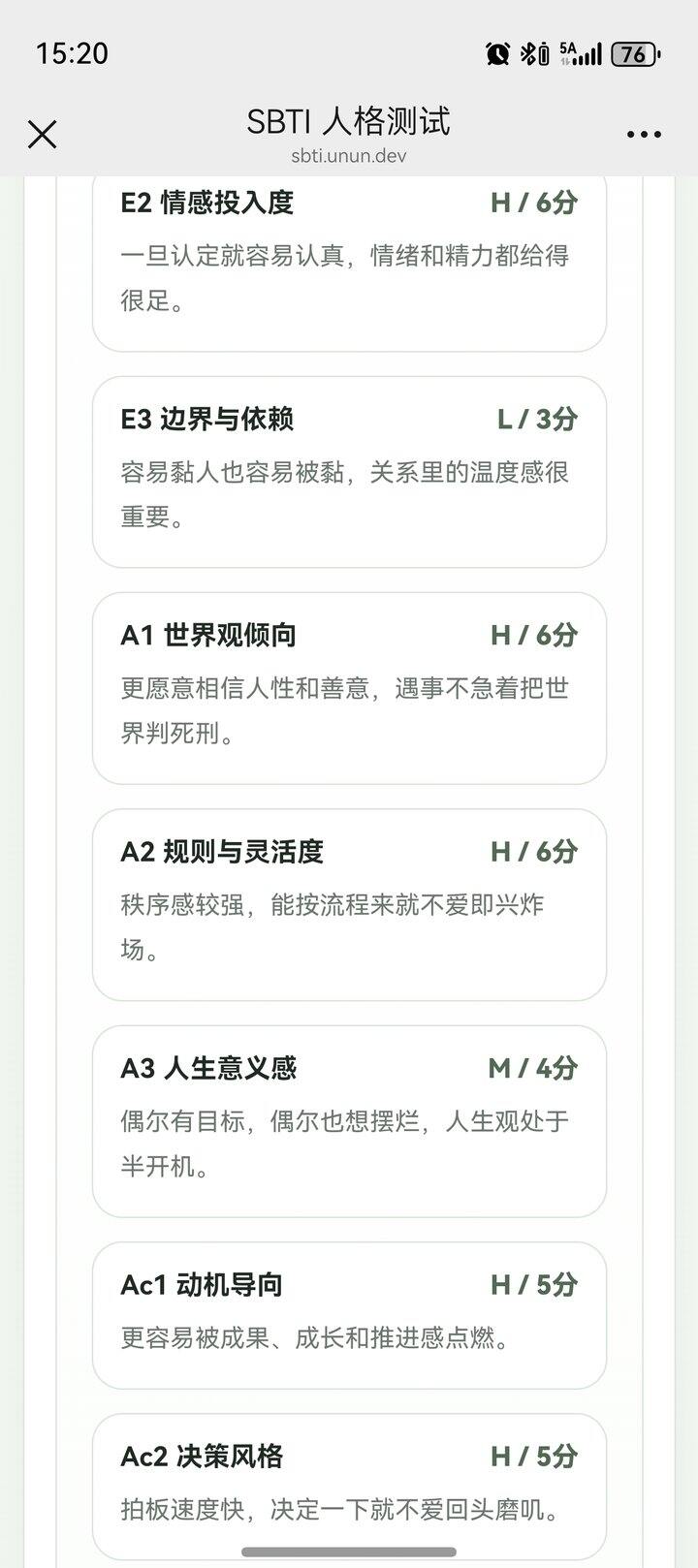Close the SBTI 人格测试 webview
The height and width of the screenshot is (1568, 698).
(43, 135)
